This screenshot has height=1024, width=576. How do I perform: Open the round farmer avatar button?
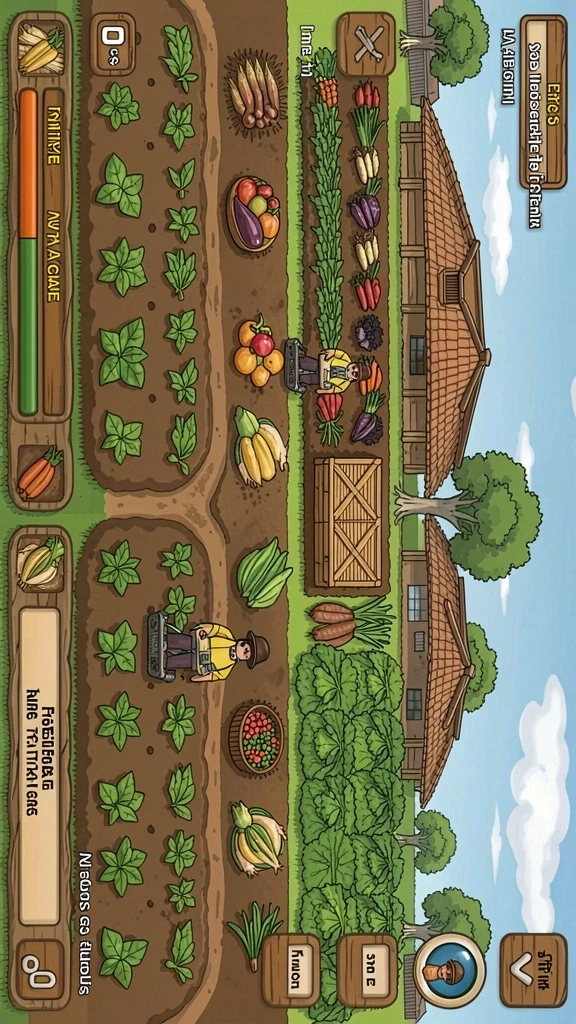(x=450, y=968)
